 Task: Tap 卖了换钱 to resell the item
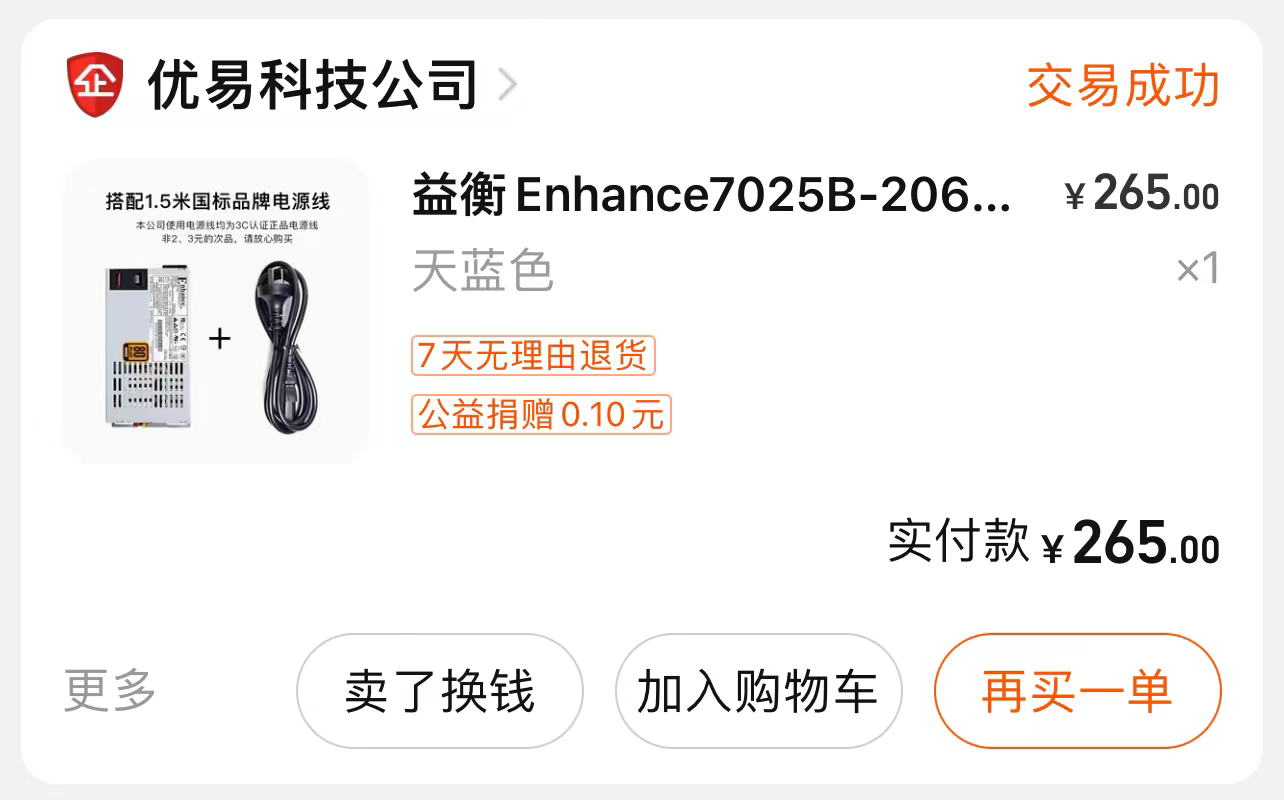click(439, 692)
